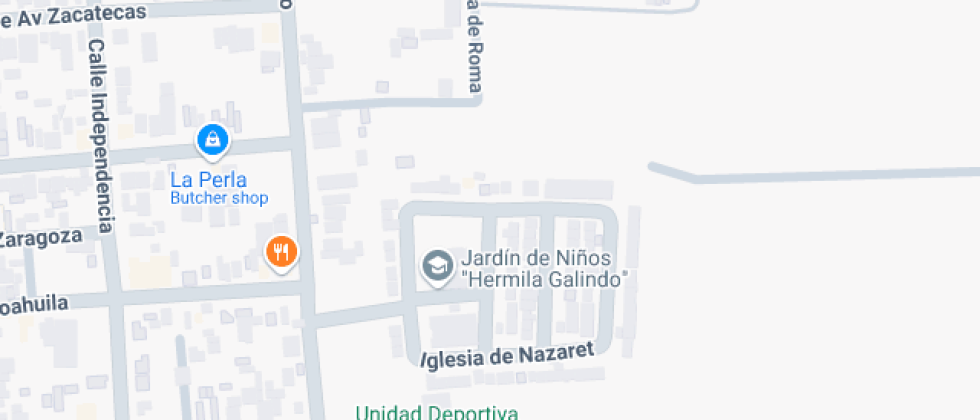
Task: Open the Unidad Deportiva place label
Action: [x=437, y=412]
